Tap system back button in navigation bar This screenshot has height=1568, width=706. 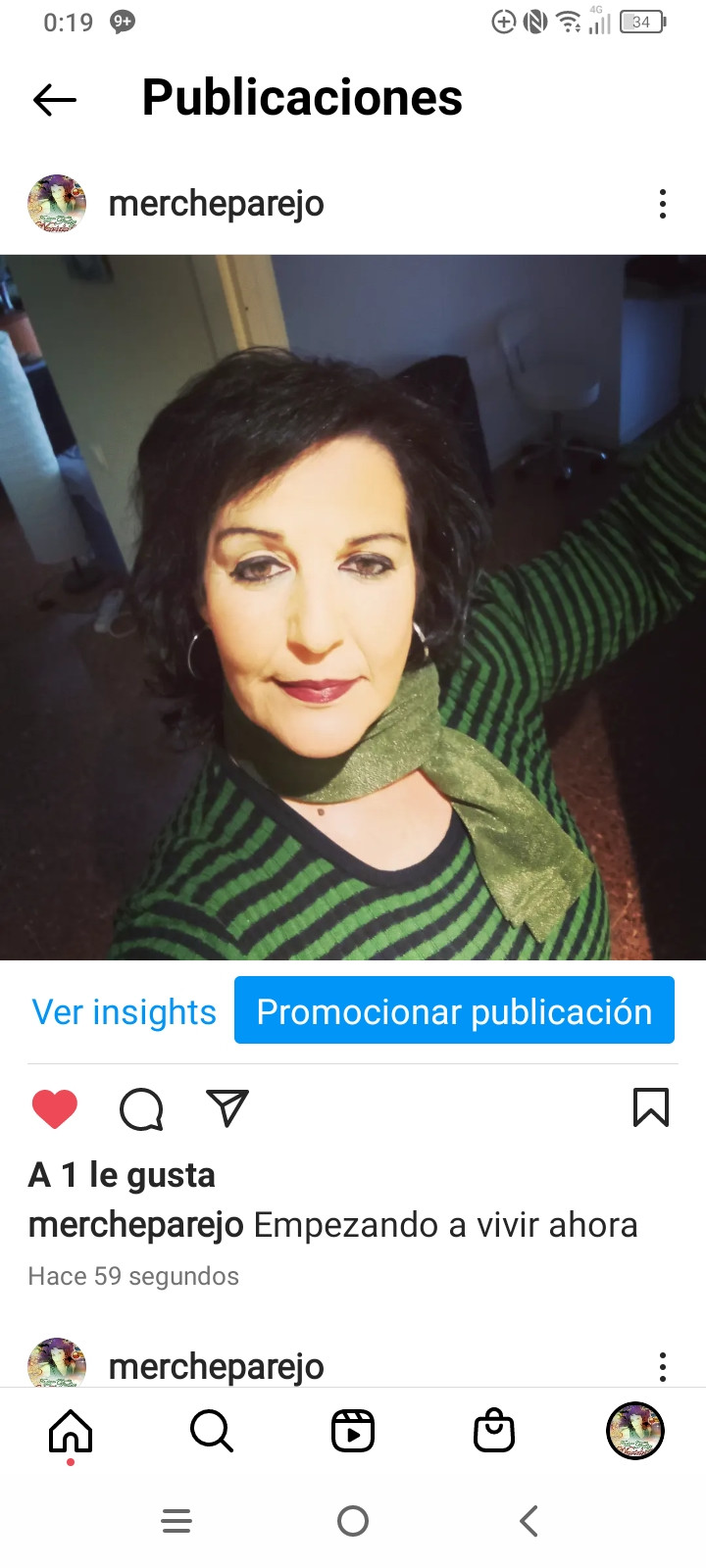(529, 1521)
